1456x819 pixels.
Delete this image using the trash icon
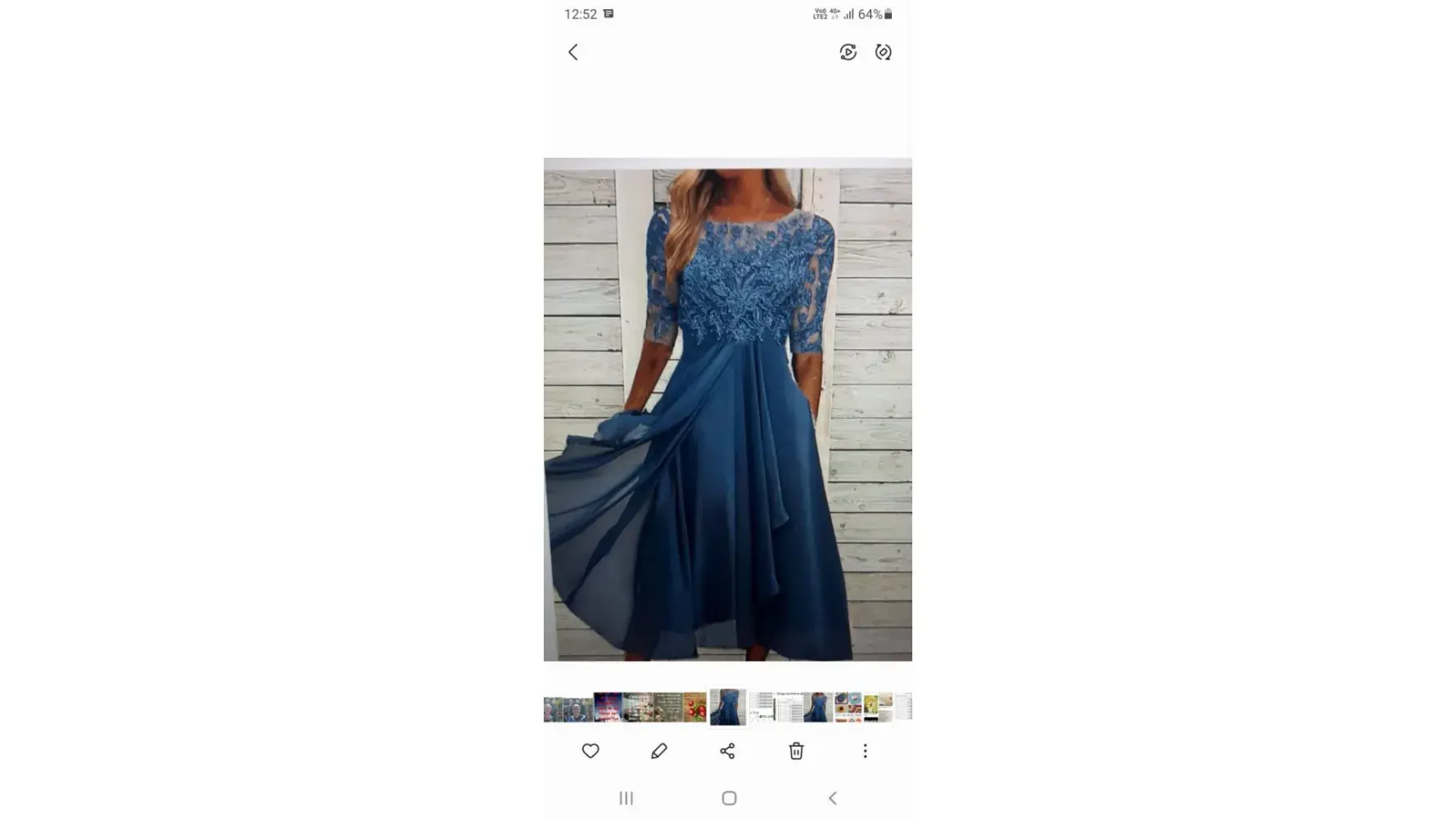point(796,751)
